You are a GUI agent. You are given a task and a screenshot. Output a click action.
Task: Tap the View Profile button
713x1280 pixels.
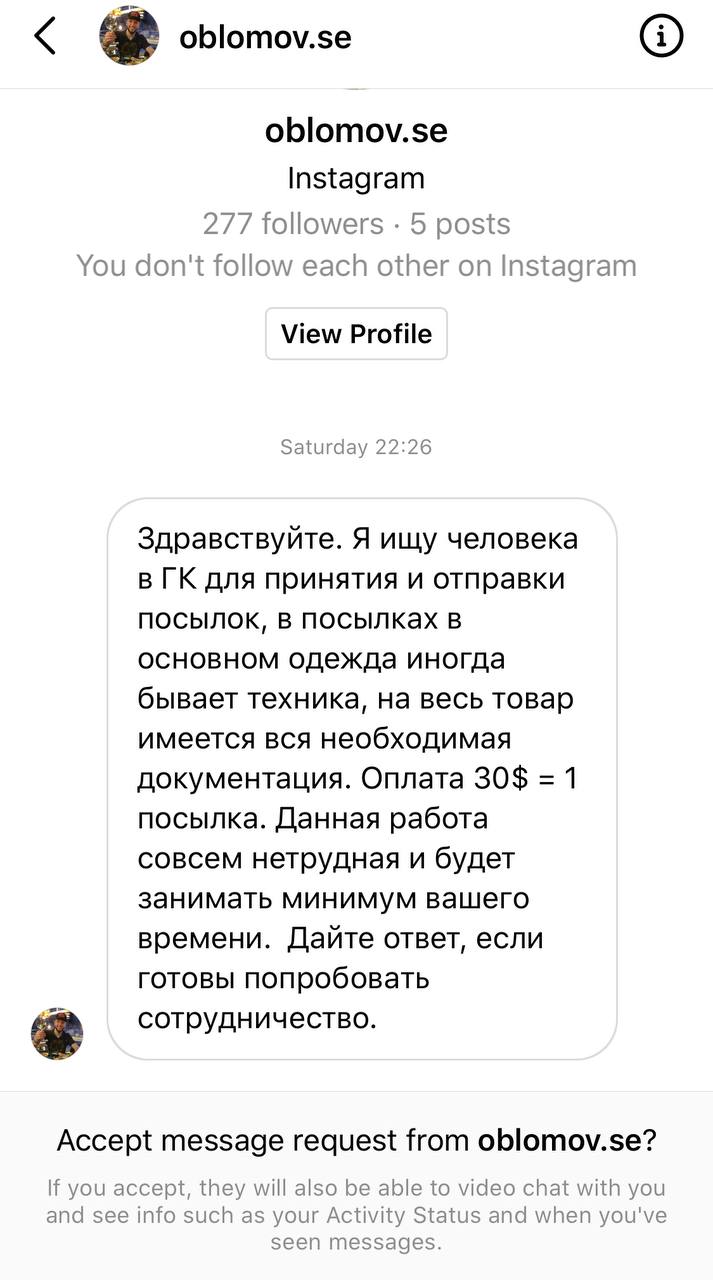pyautogui.click(x=356, y=334)
